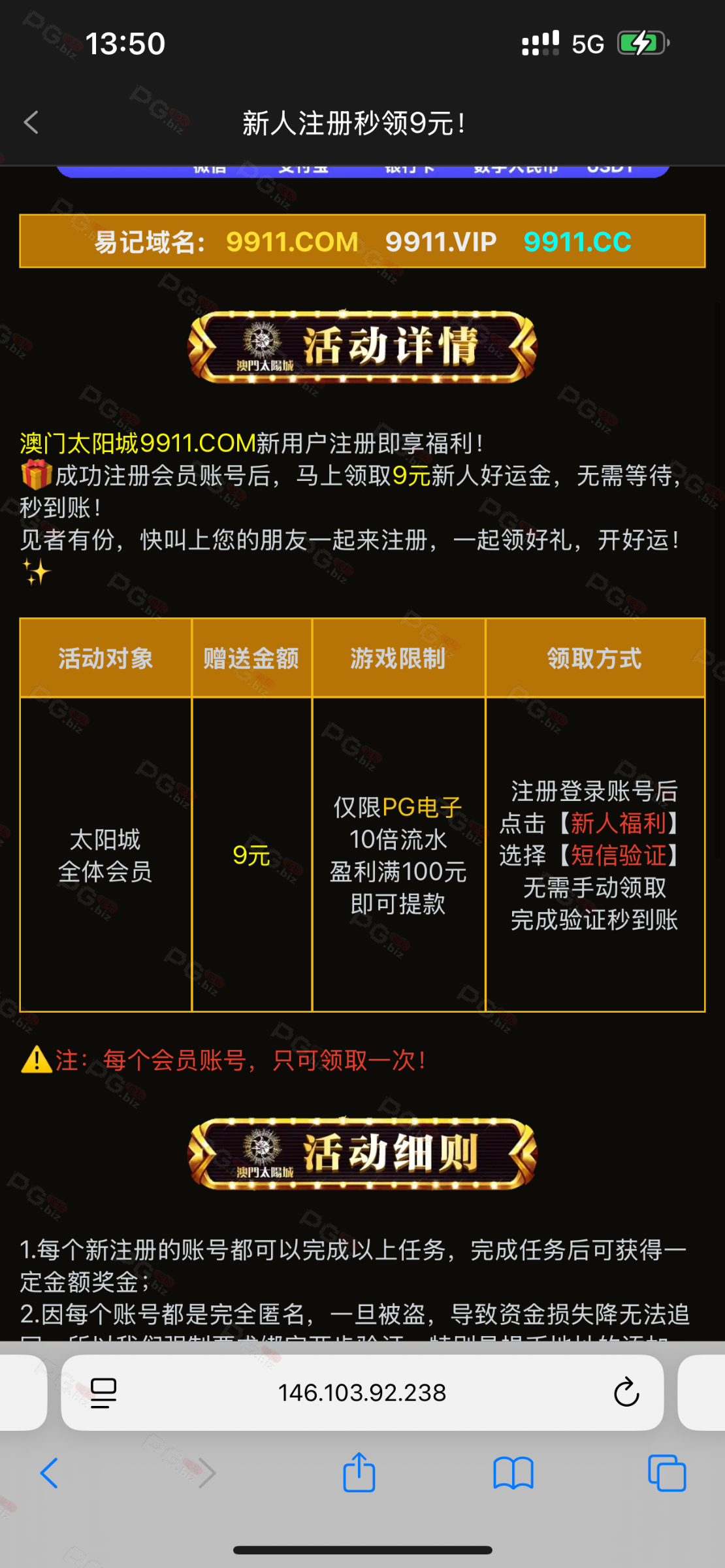Screen dimensions: 725x1568
Task: Open Safari bookmarks
Action: pos(513,1473)
